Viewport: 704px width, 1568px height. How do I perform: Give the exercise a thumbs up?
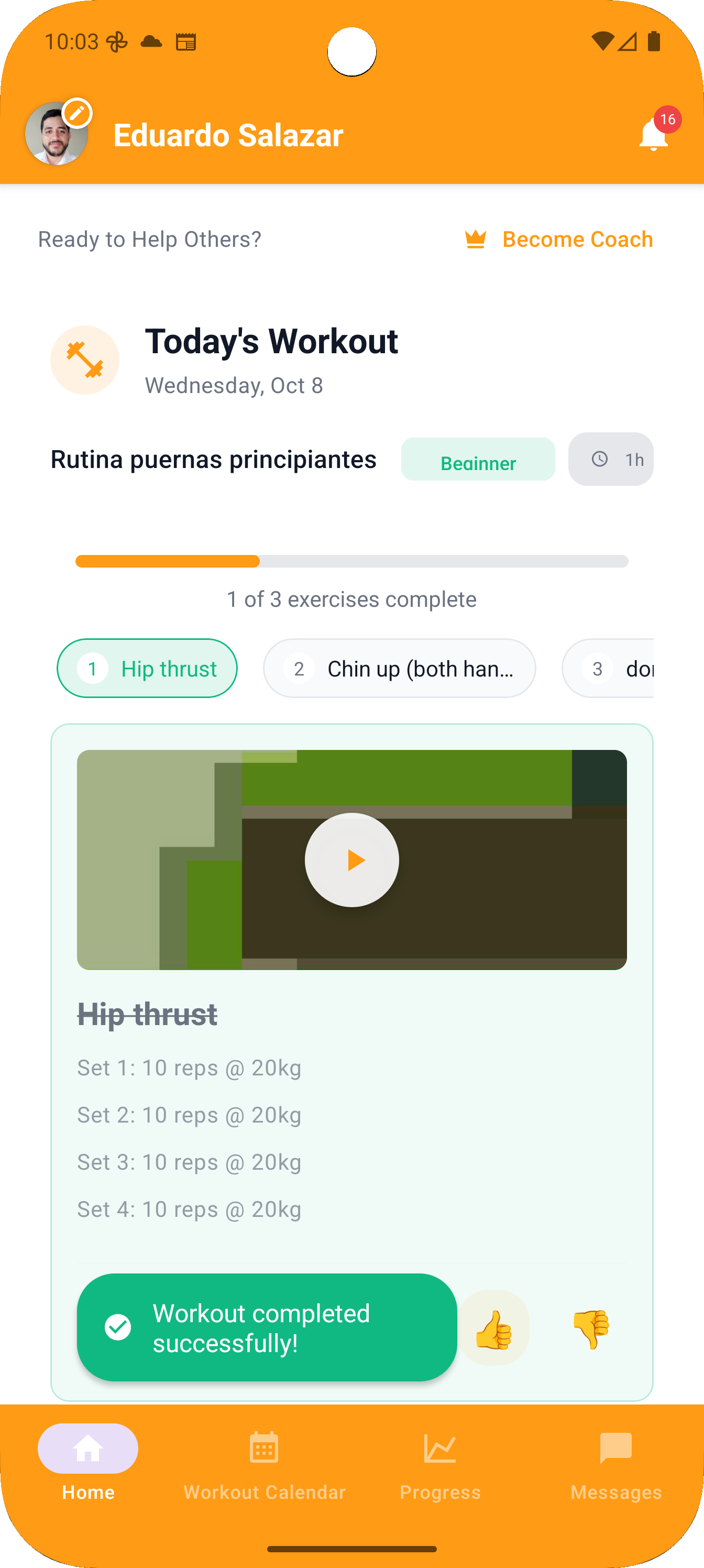493,1329
